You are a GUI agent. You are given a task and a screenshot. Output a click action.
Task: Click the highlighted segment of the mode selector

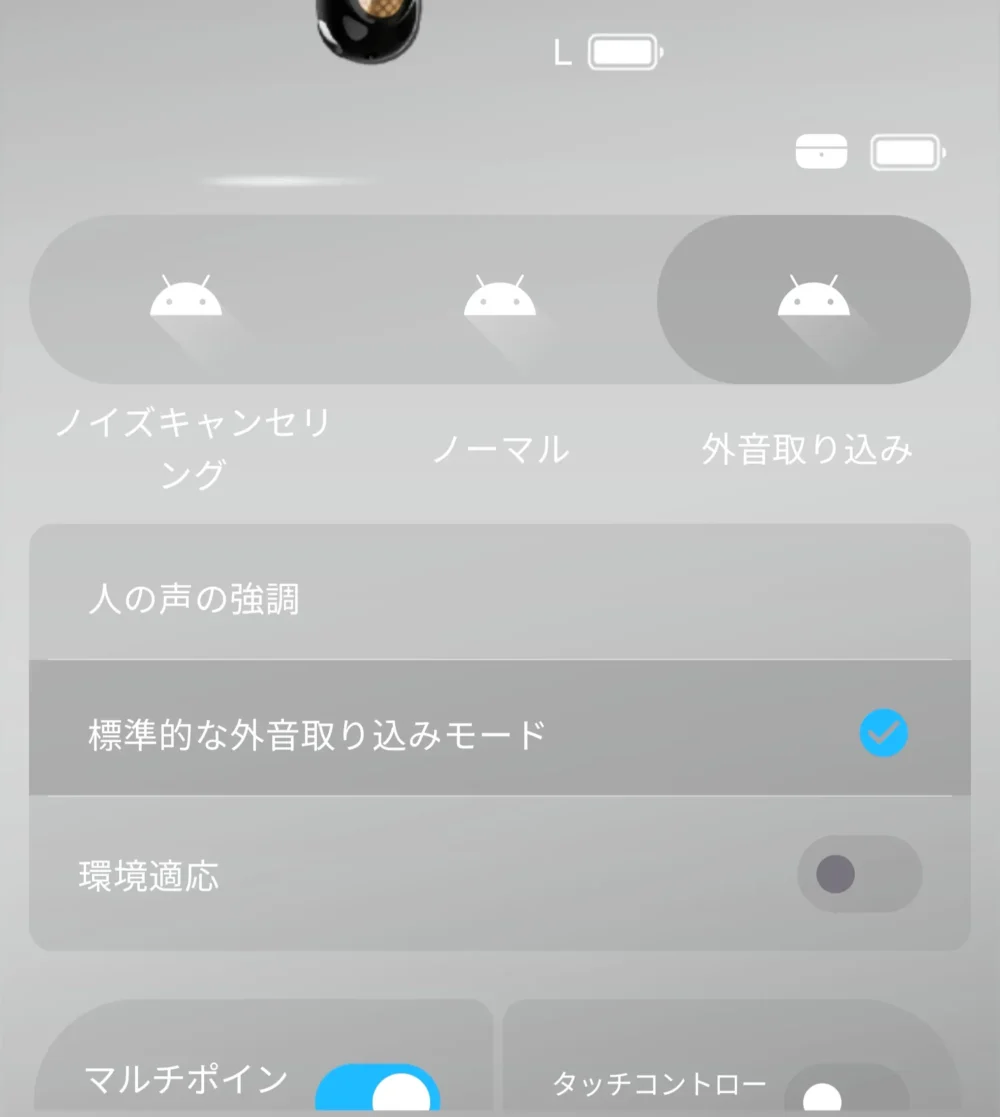pyautogui.click(x=816, y=300)
